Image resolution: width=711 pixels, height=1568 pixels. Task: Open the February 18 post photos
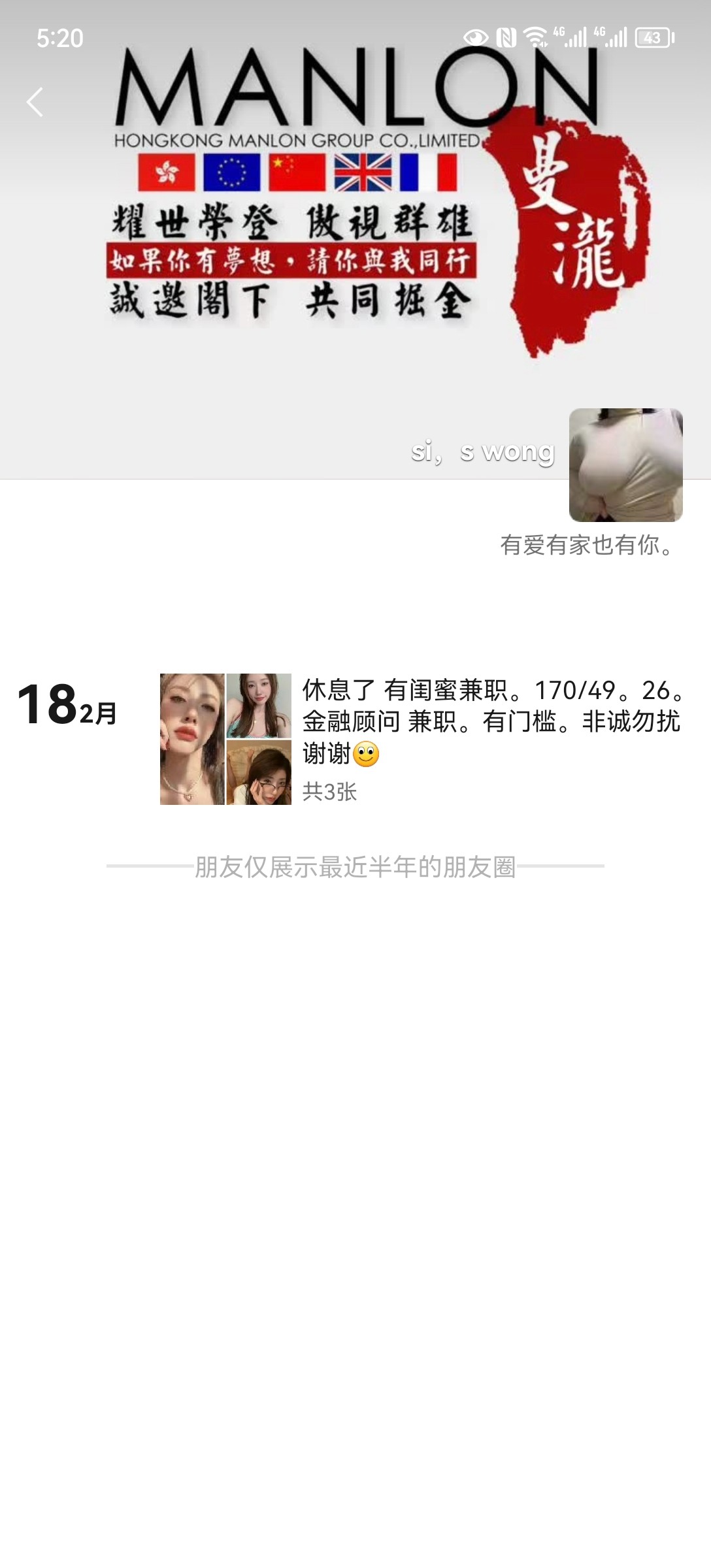(225, 739)
